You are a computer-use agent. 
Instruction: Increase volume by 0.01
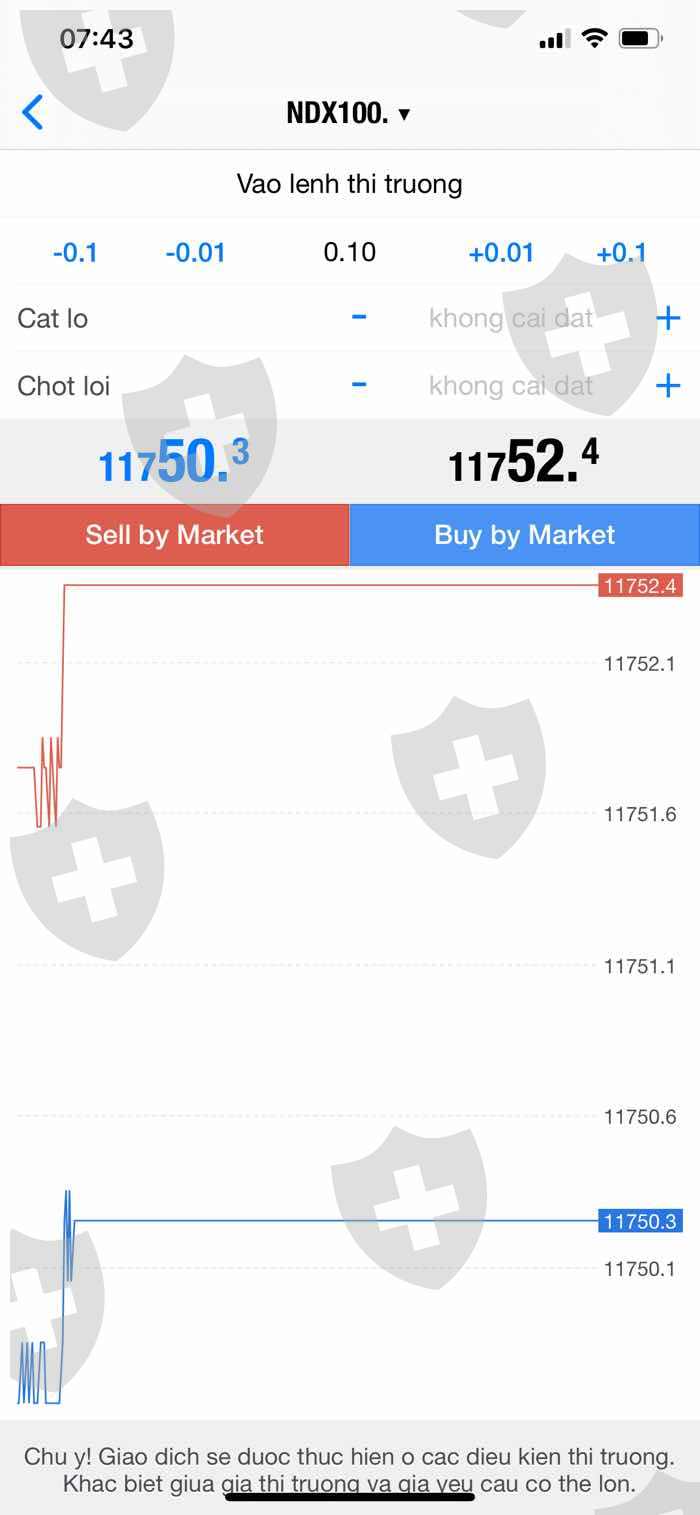pyautogui.click(x=501, y=253)
